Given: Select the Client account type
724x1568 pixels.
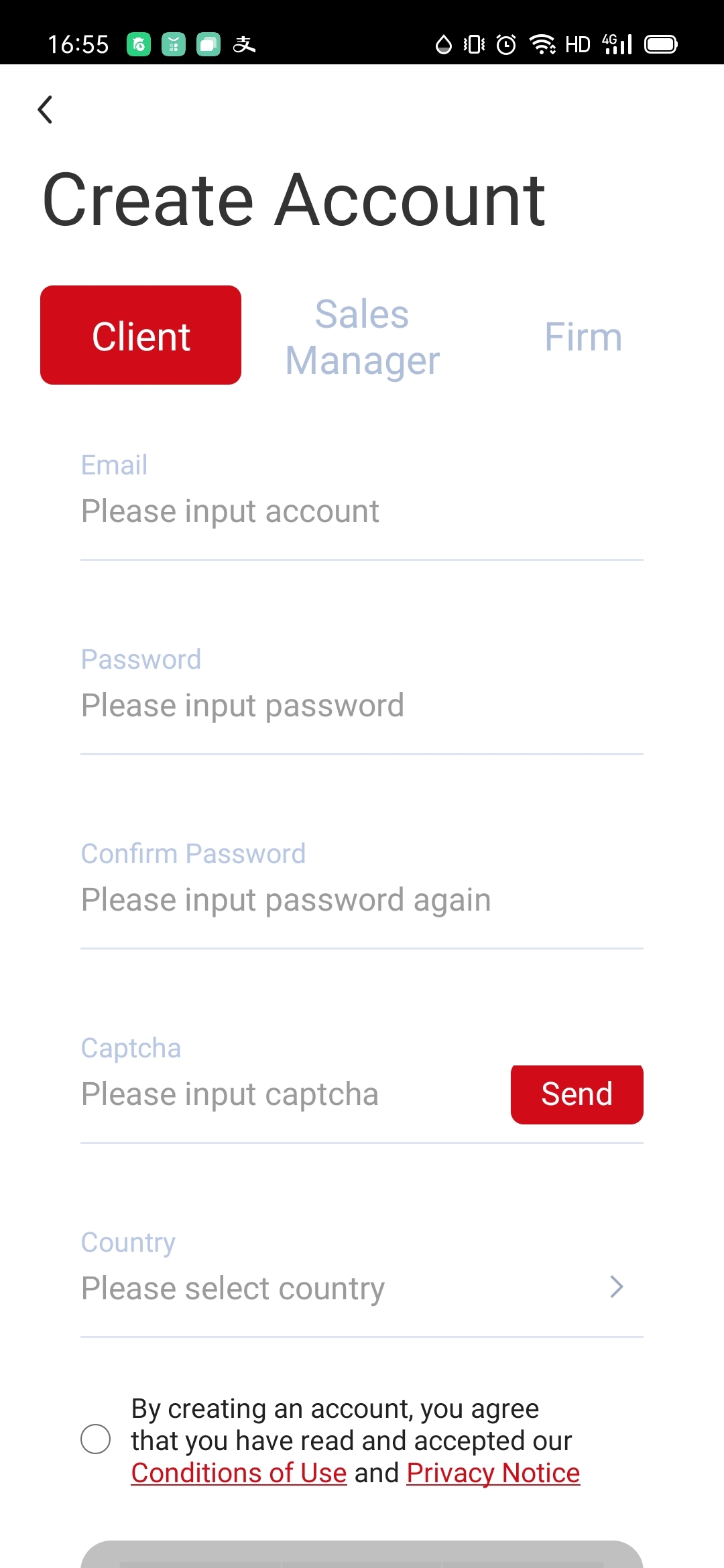Looking at the screenshot, I should click(x=141, y=335).
